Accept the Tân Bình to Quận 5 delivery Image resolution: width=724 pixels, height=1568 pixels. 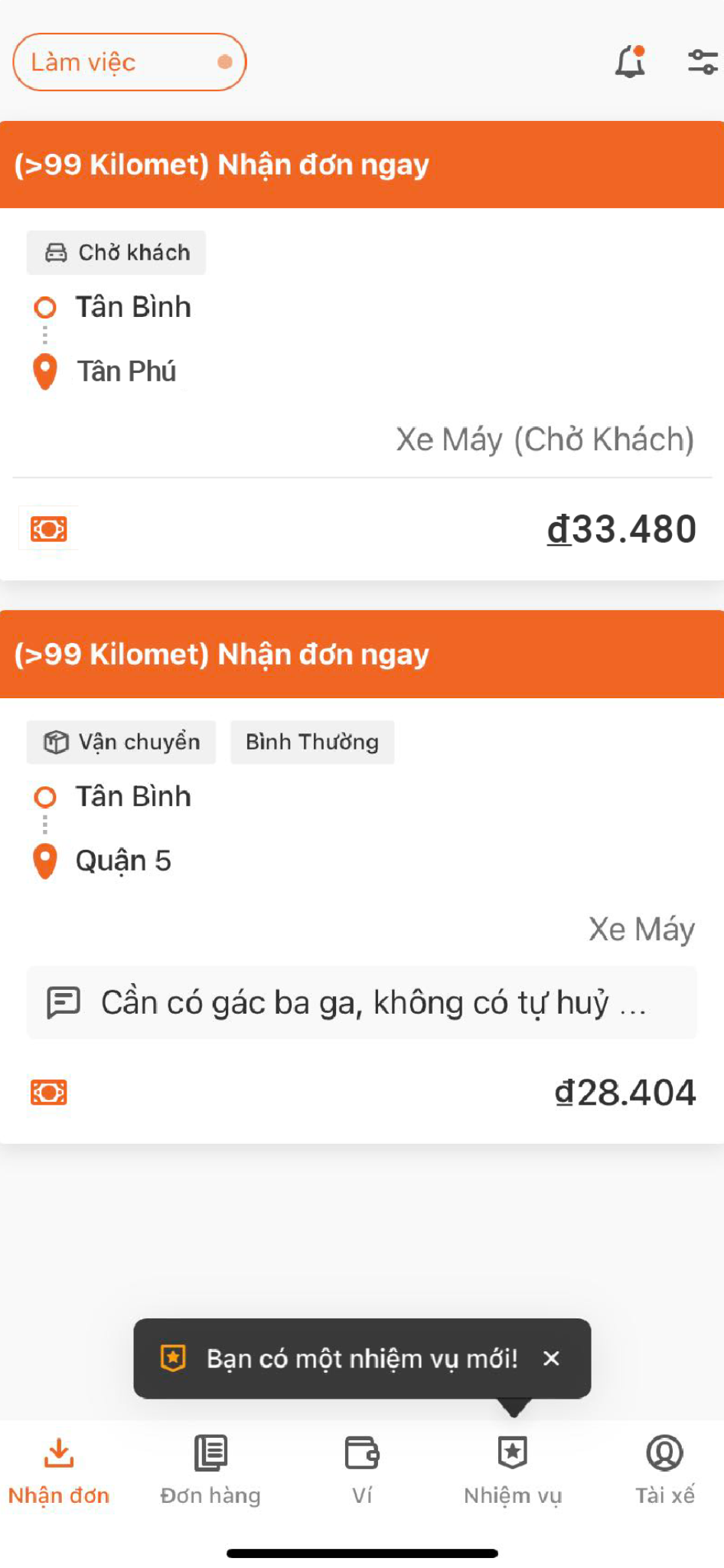point(362,654)
